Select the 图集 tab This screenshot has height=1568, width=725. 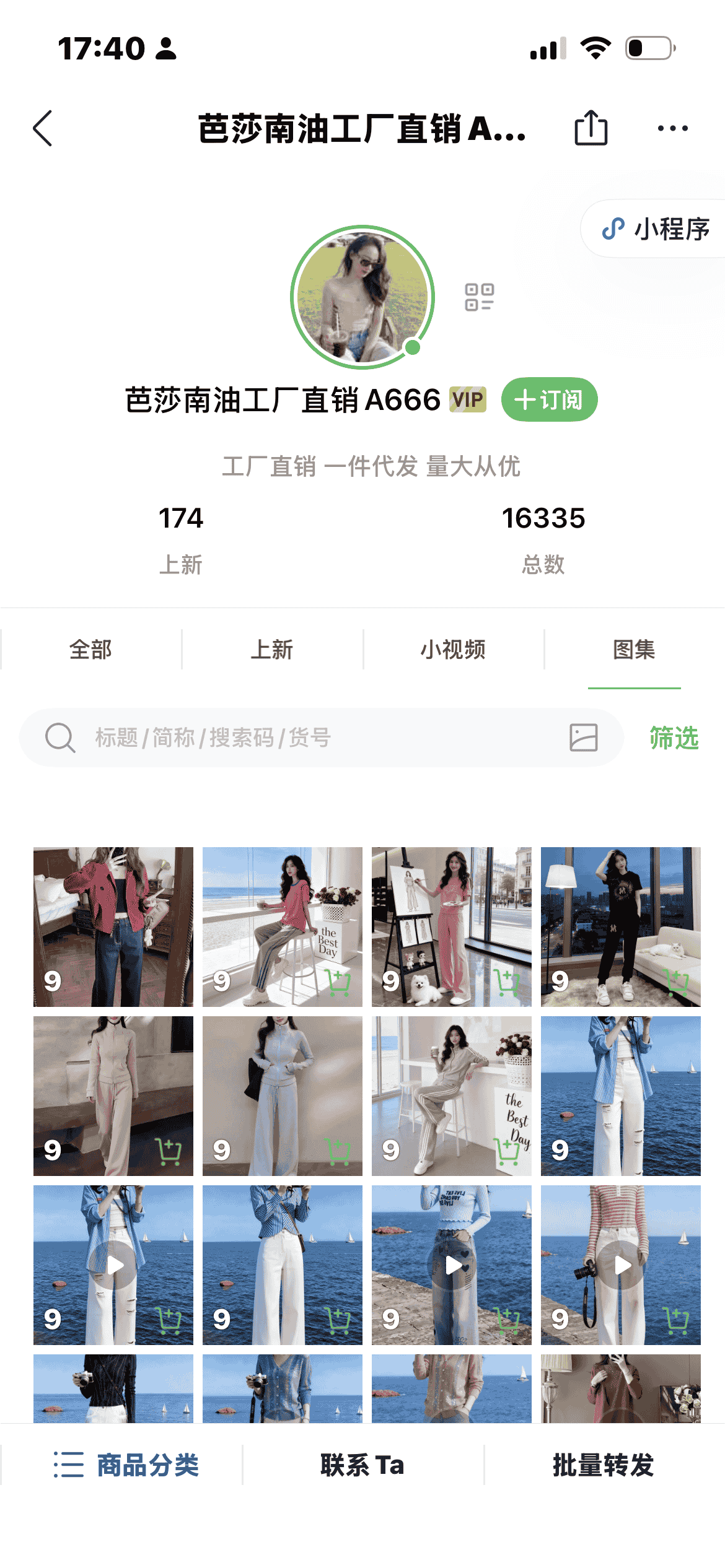click(634, 650)
